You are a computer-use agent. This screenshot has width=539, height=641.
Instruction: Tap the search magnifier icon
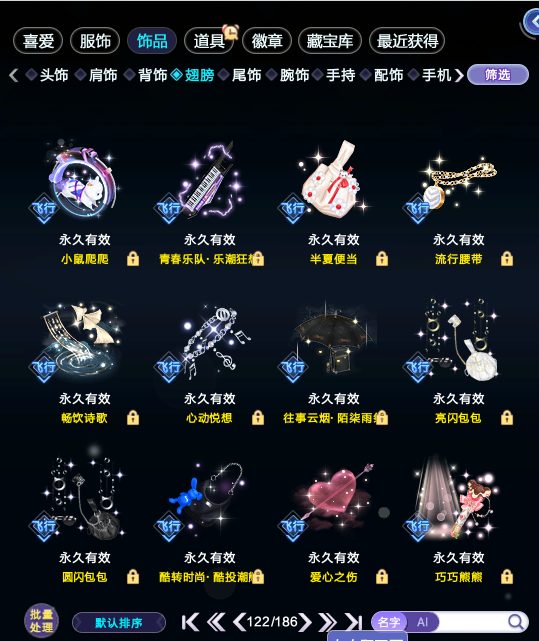[516, 622]
